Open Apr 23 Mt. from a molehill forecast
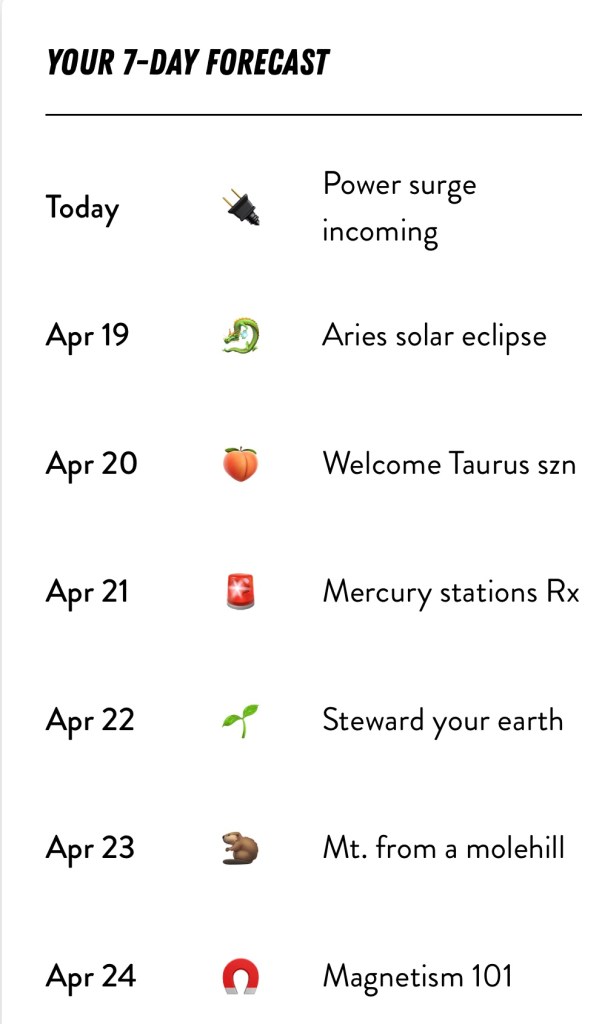602x1024 pixels. pyautogui.click(x=442, y=848)
